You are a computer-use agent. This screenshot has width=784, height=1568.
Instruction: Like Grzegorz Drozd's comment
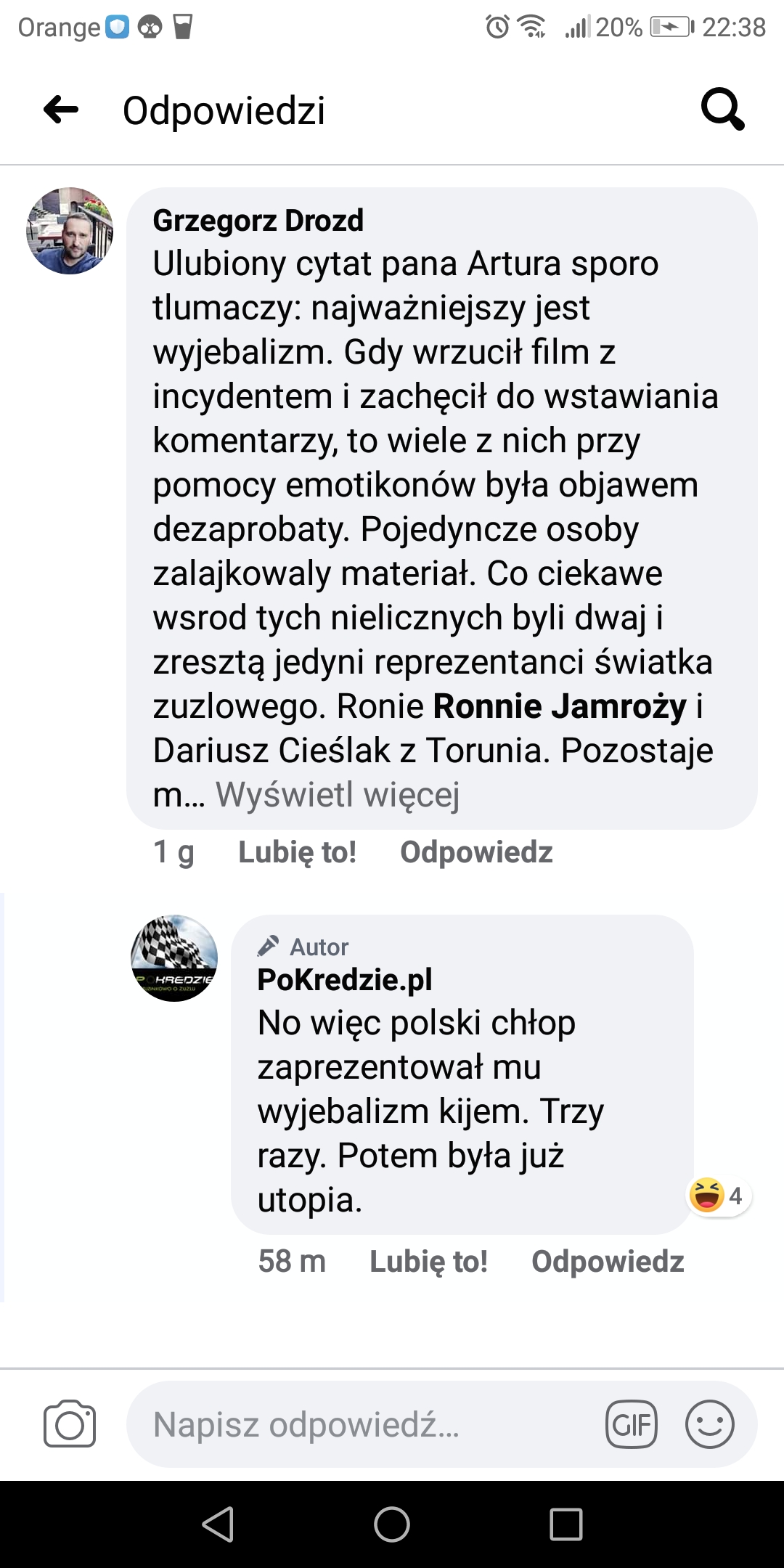297,852
